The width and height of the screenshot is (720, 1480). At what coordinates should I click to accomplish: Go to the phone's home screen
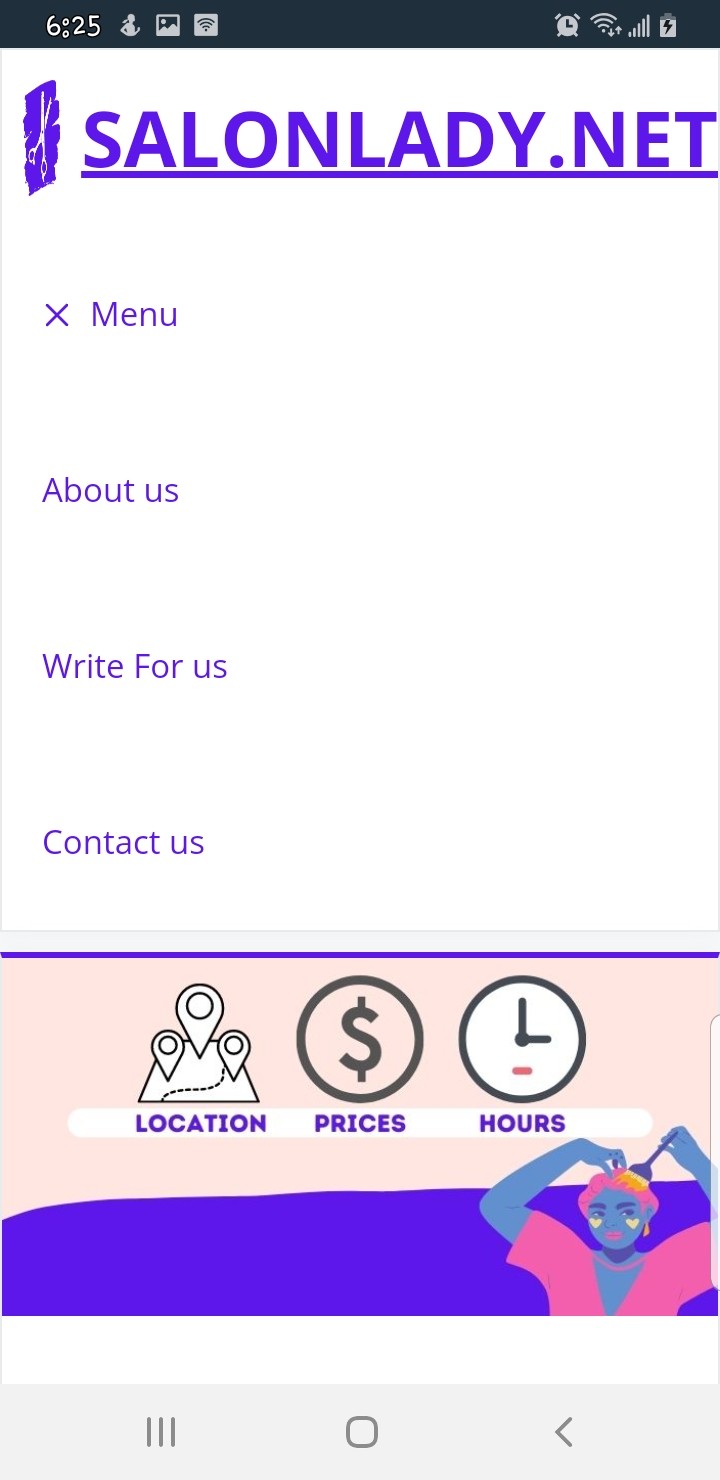[361, 1432]
